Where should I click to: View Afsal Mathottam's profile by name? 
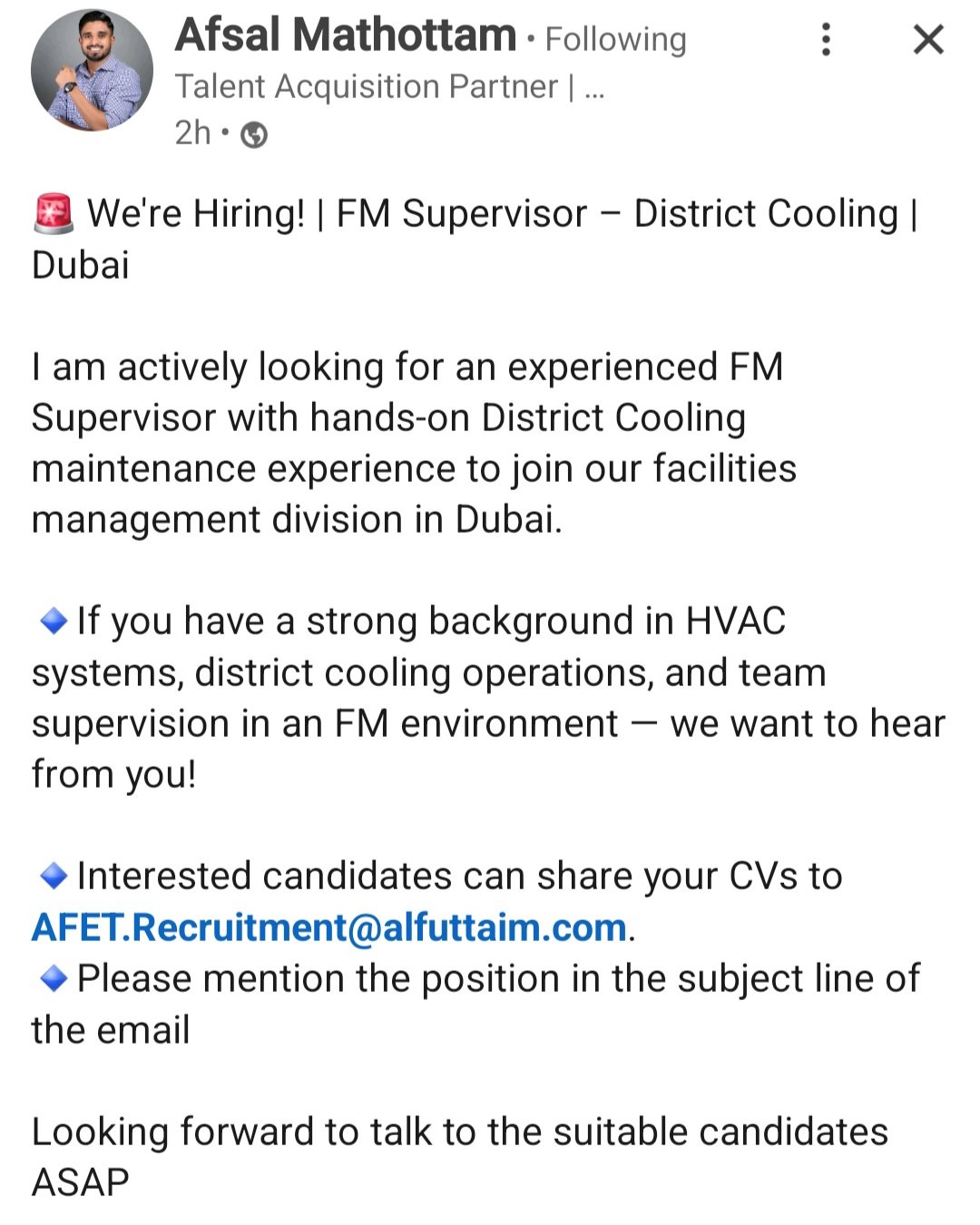pyautogui.click(x=346, y=36)
